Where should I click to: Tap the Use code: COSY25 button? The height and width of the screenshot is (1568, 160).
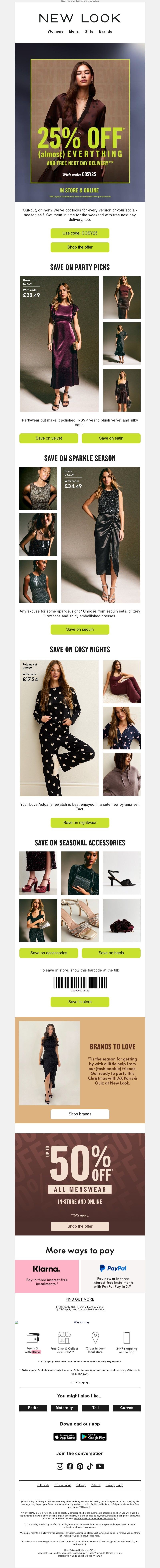click(80, 233)
